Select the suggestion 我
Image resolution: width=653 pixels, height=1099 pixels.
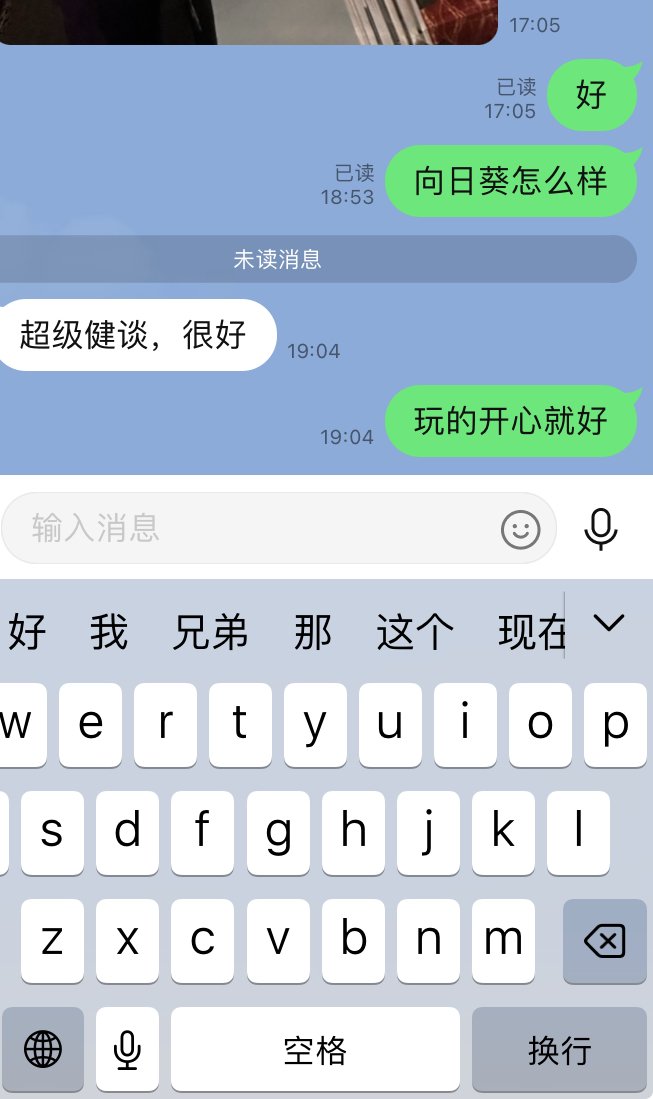click(109, 632)
